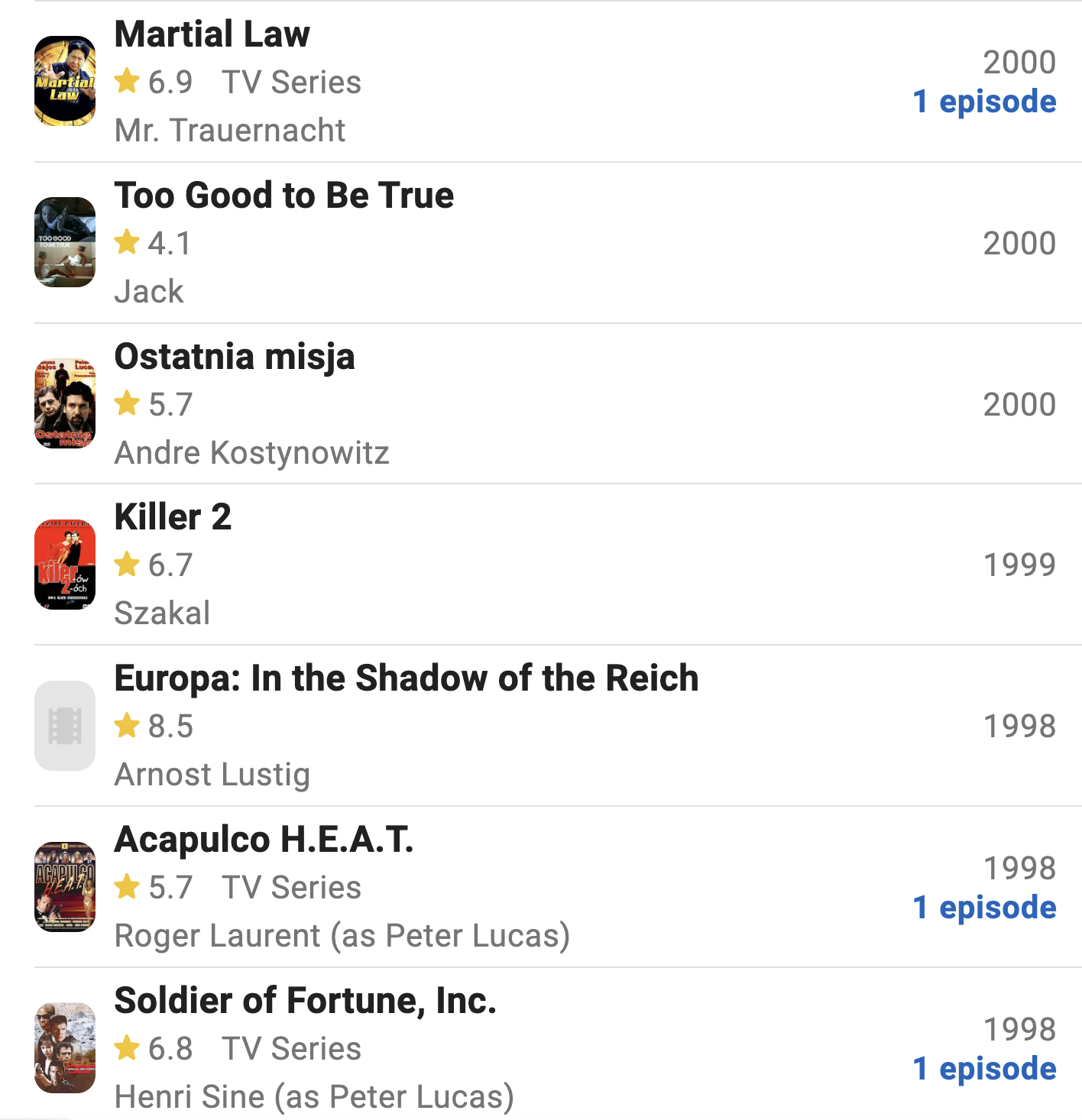
Task: Open the Killer 2 movie entry
Action: click(173, 517)
